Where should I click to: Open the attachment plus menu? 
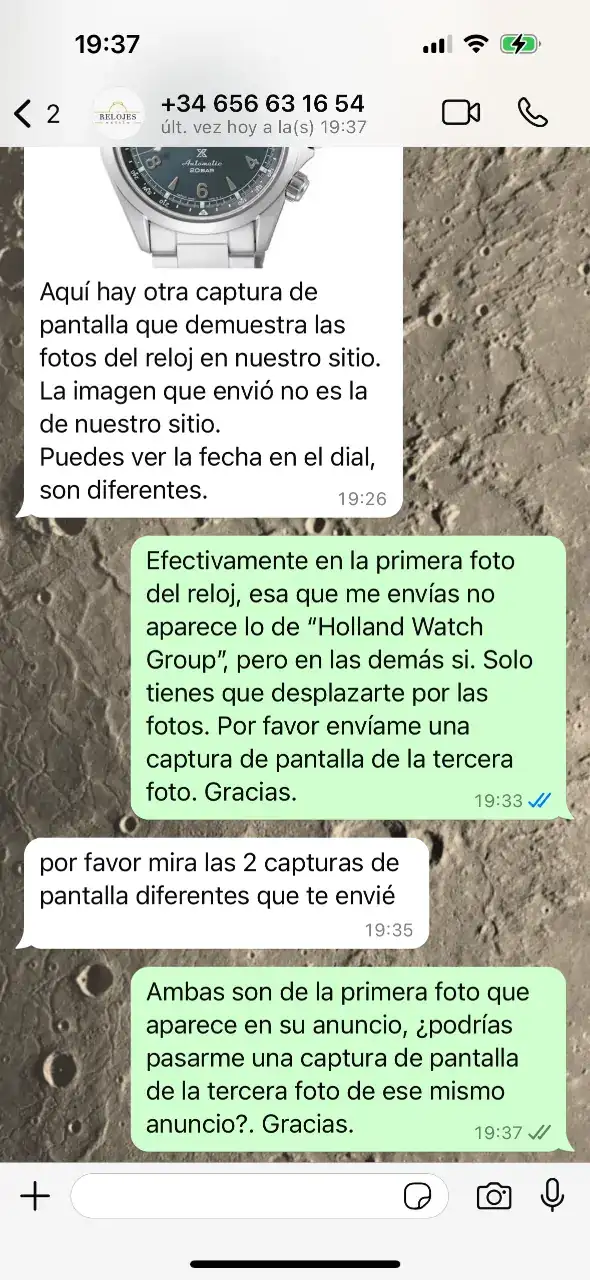click(x=35, y=1196)
